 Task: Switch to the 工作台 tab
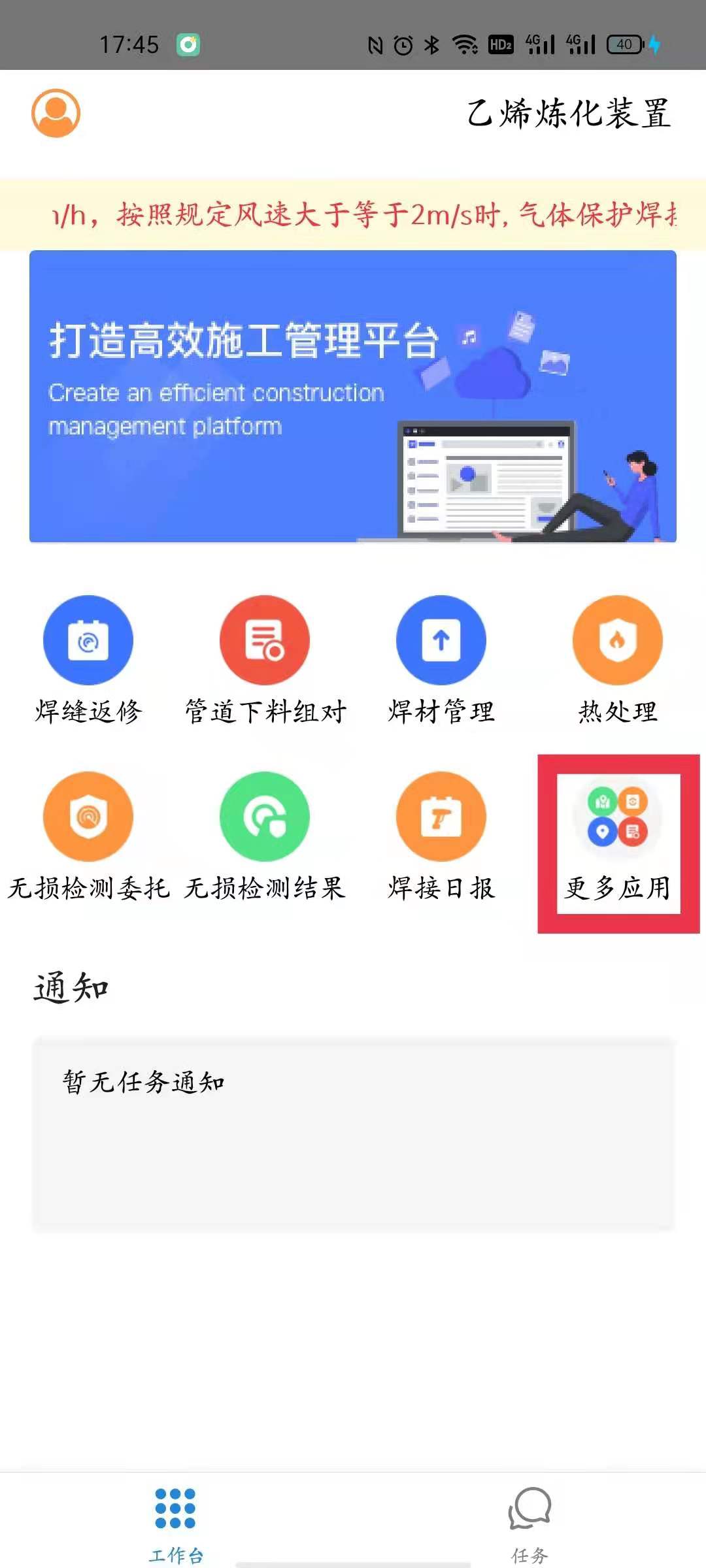coord(175,1524)
